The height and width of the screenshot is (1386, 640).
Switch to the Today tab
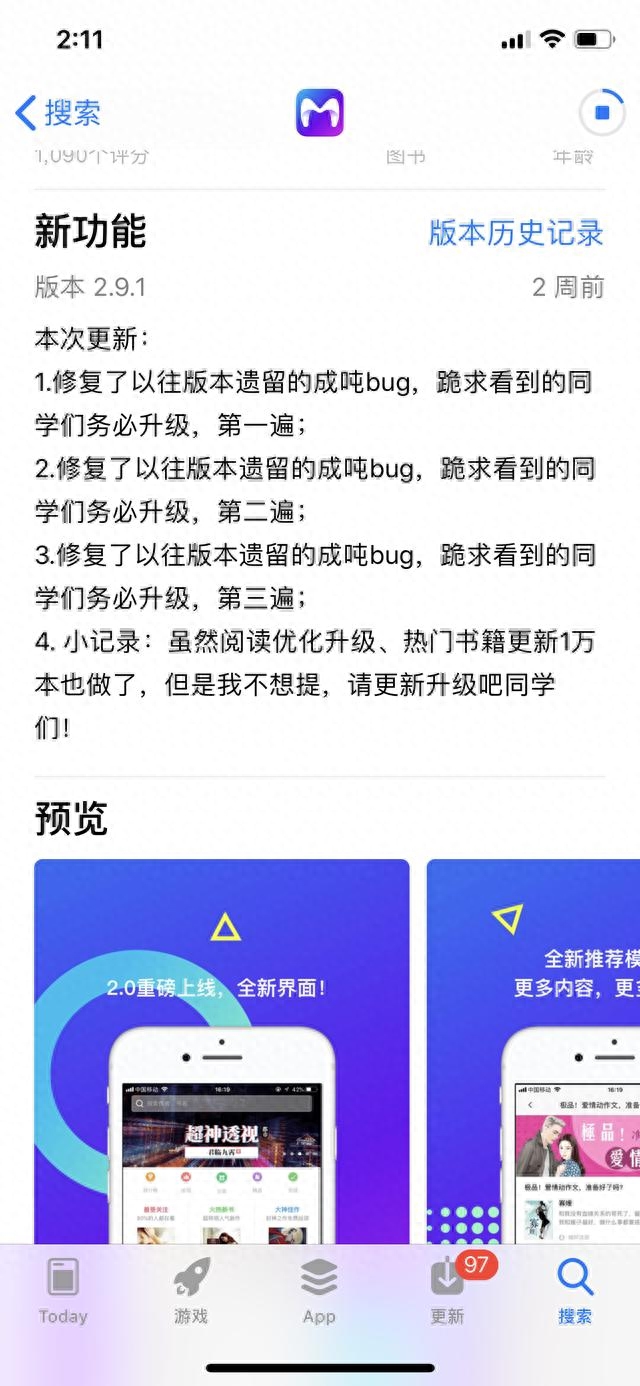pyautogui.click(x=63, y=1291)
